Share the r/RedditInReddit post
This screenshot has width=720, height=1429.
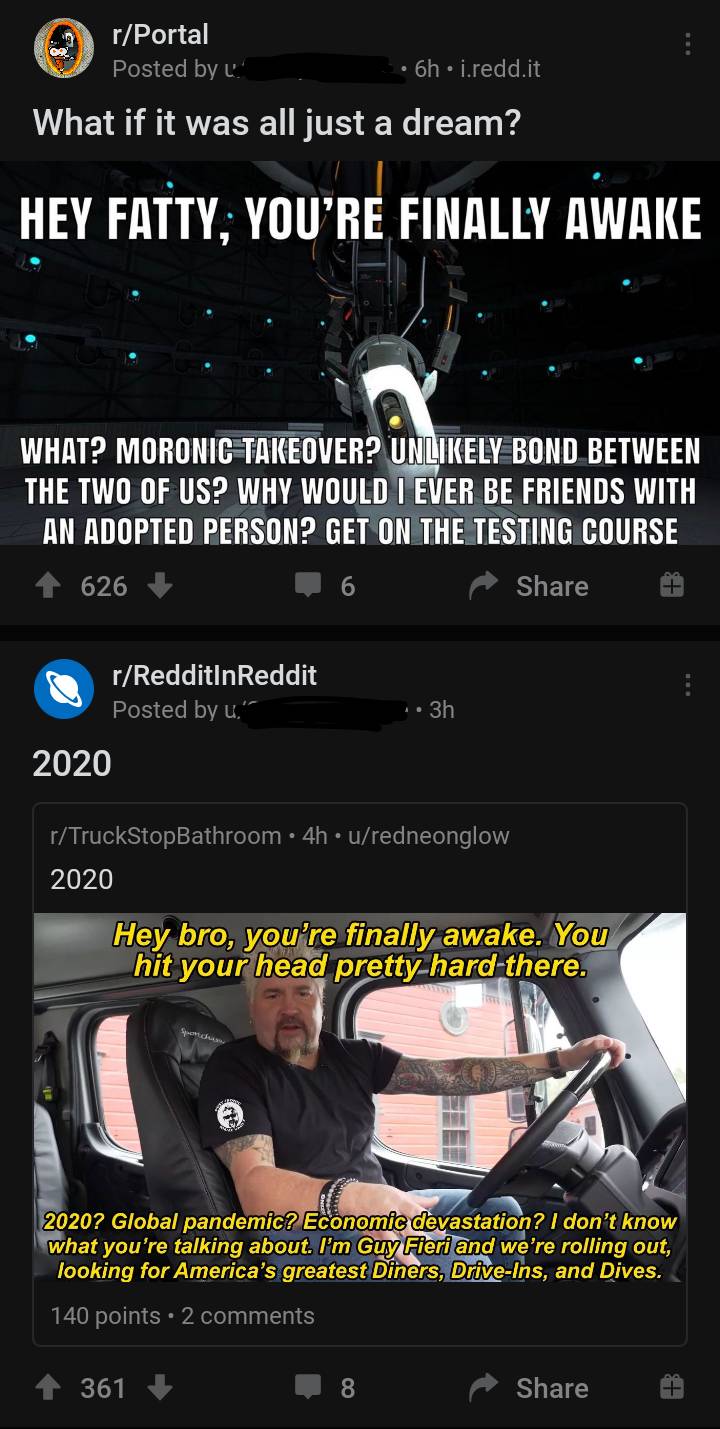pyautogui.click(x=531, y=1388)
